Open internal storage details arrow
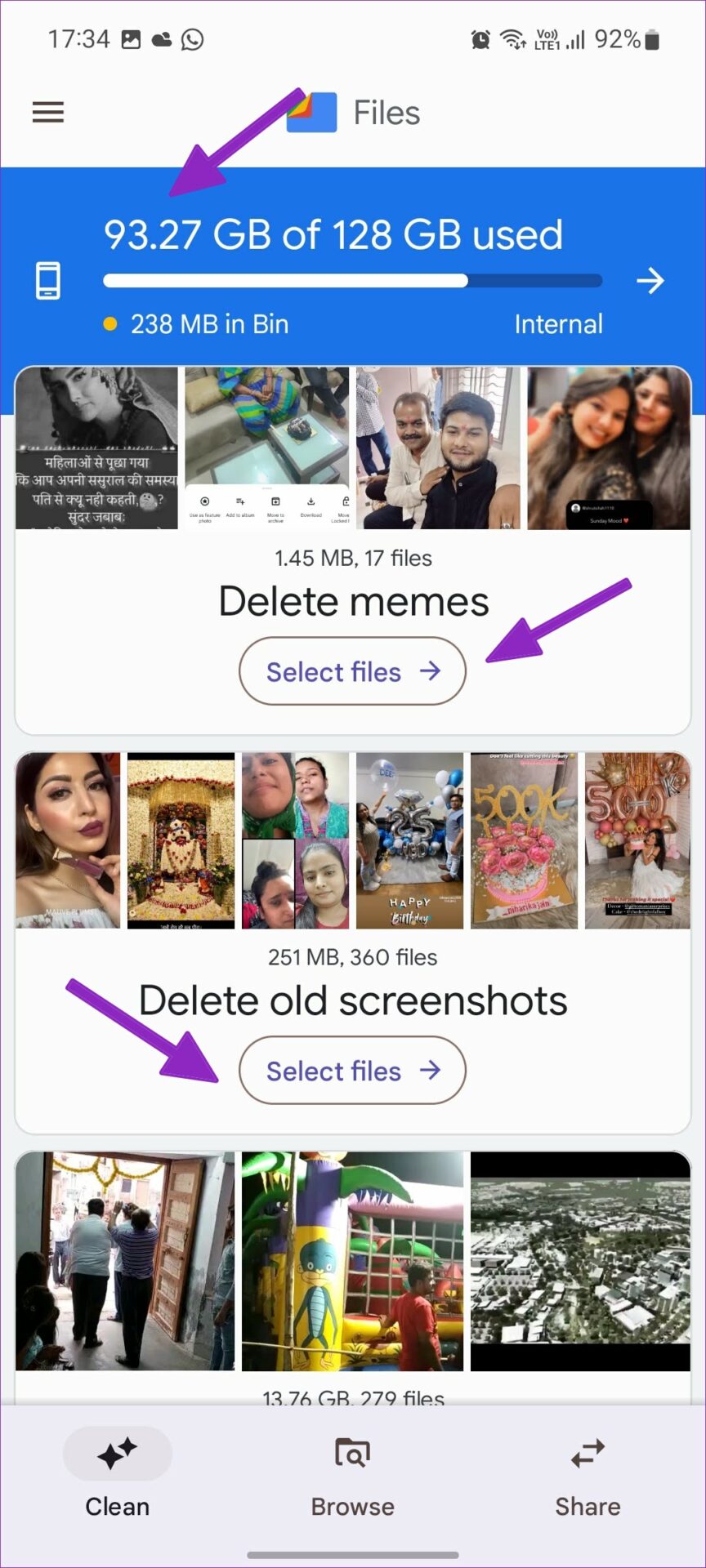706x1568 pixels. coord(650,281)
